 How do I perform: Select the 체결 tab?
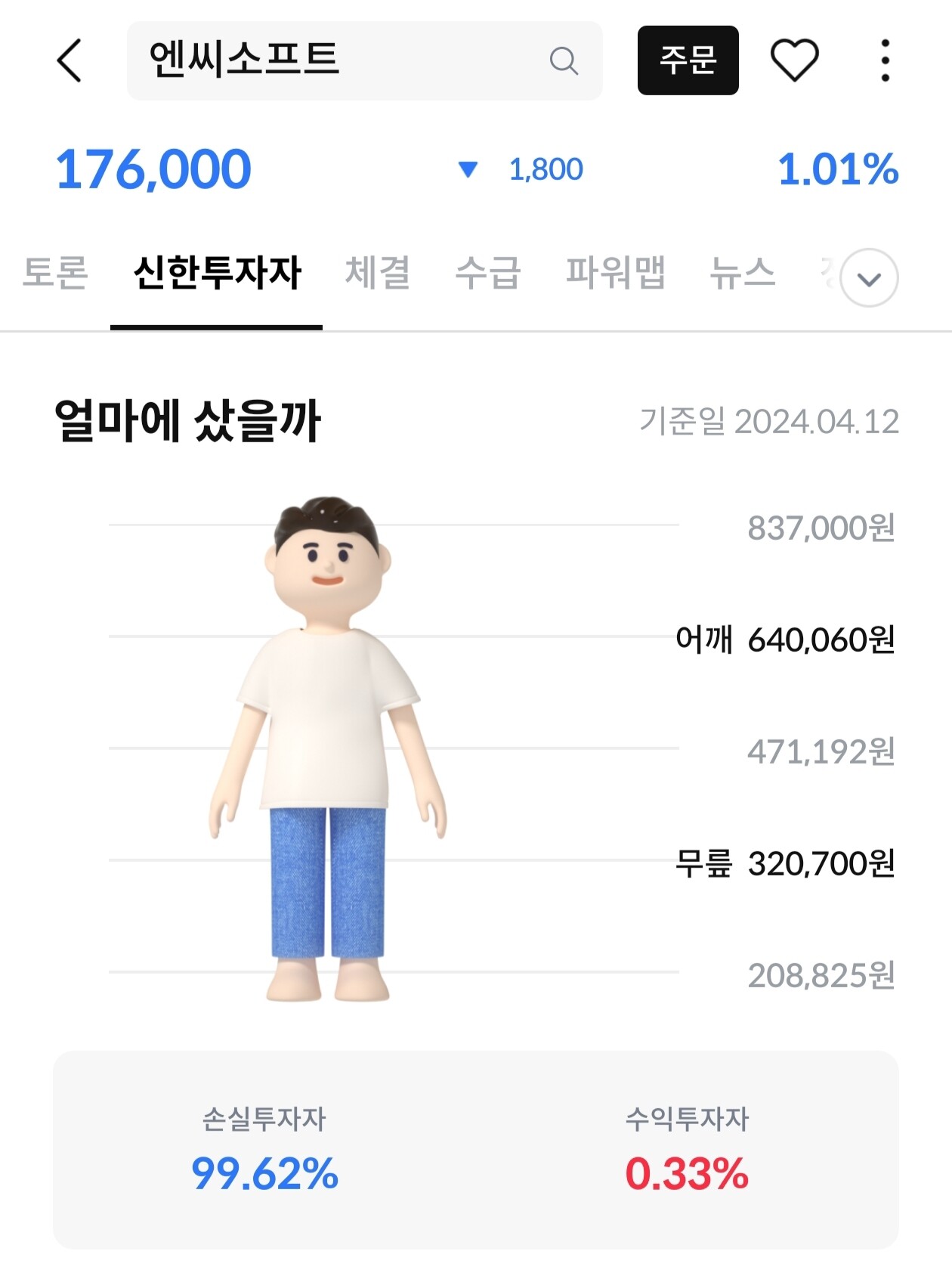(379, 274)
